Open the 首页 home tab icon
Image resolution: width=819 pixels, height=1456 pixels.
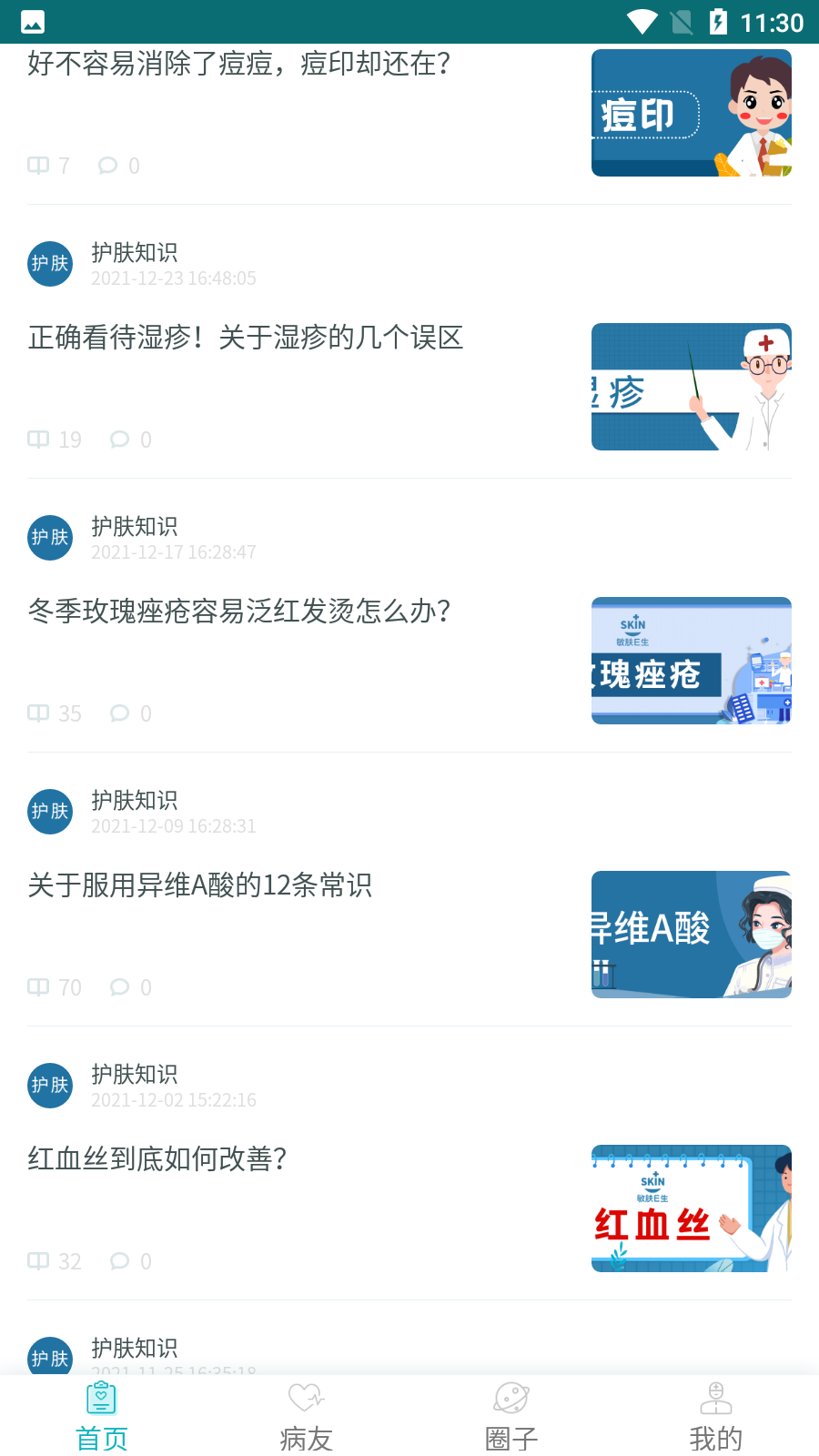pyautogui.click(x=102, y=1399)
